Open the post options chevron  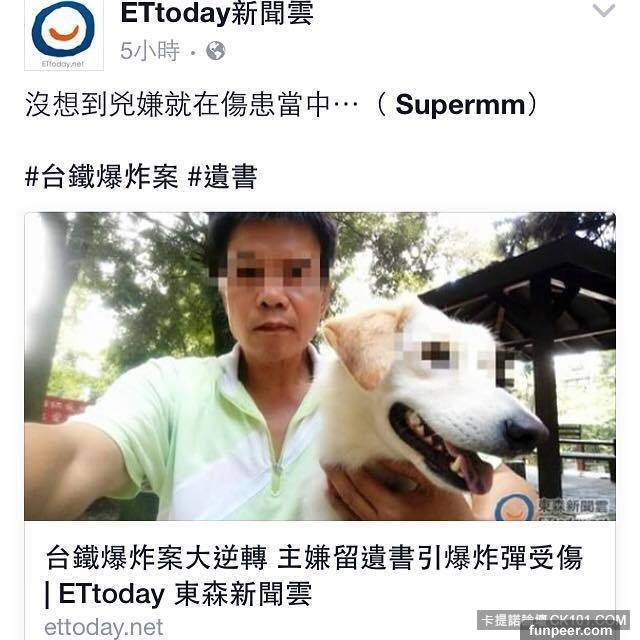(x=603, y=12)
